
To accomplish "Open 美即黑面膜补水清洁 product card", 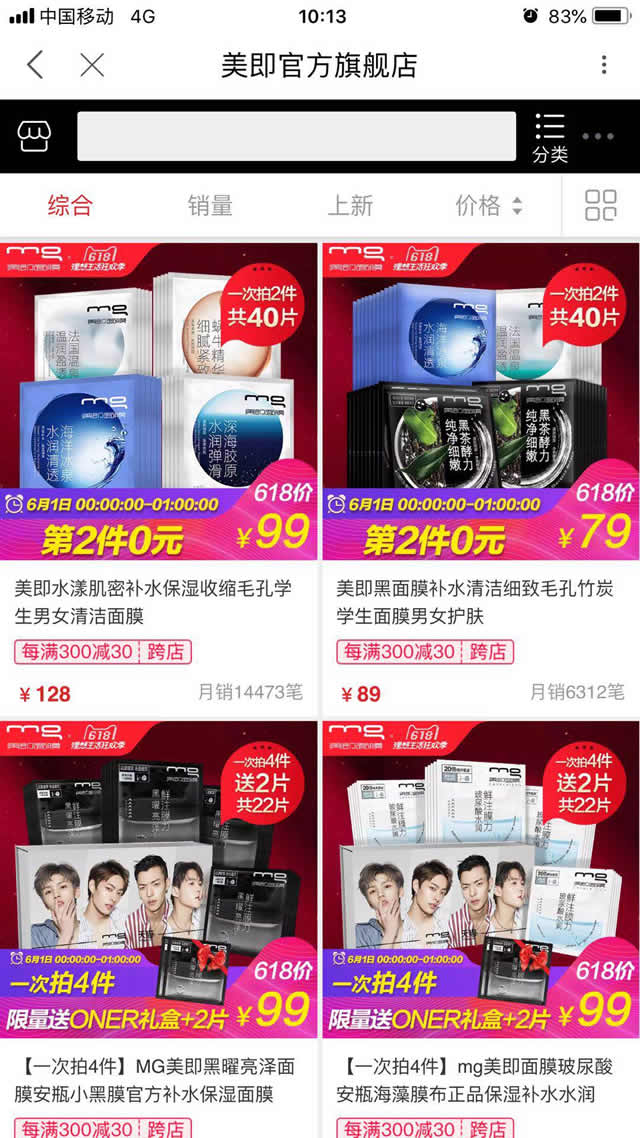I will click(x=480, y=400).
